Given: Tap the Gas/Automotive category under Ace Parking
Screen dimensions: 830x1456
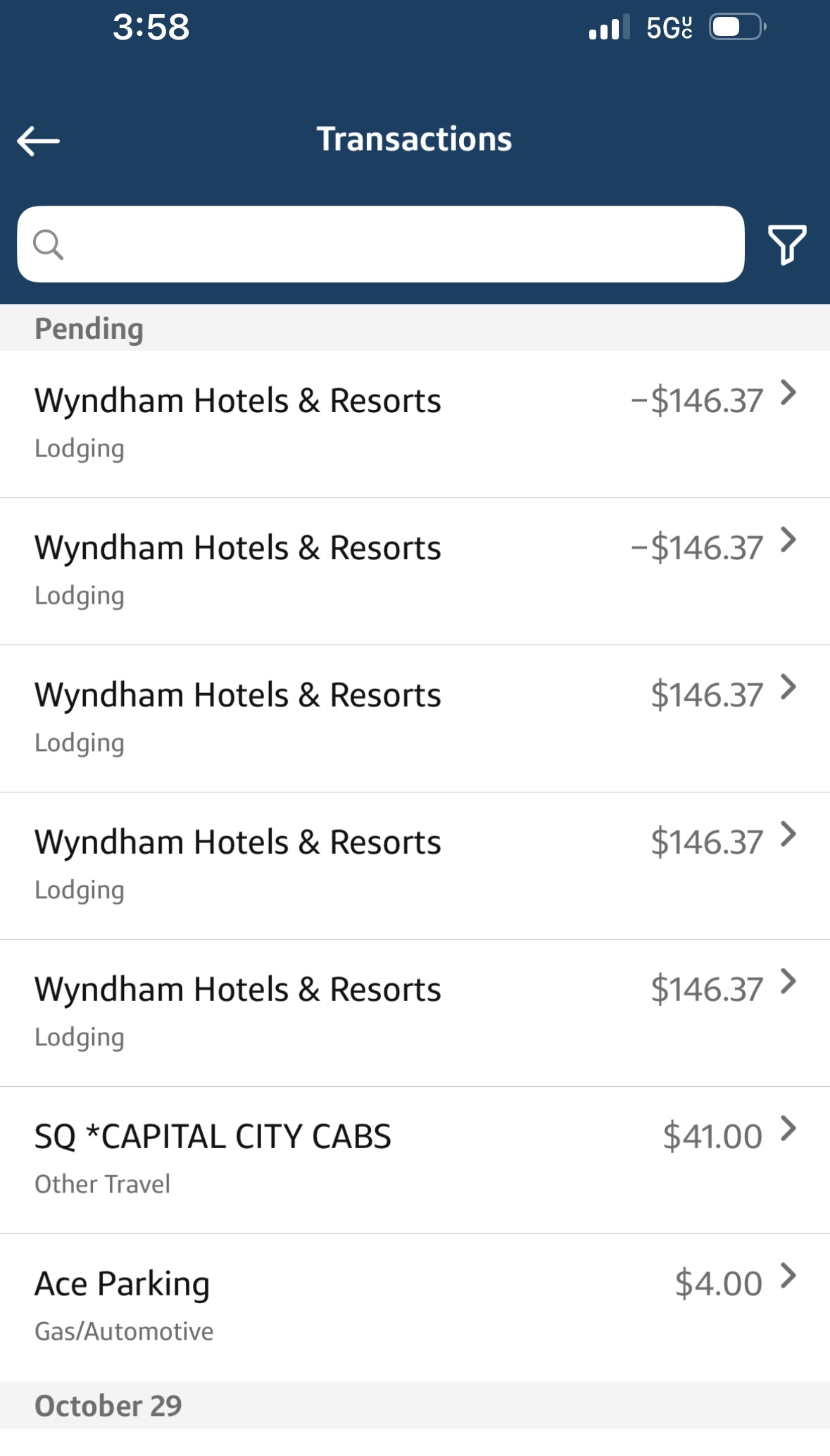Looking at the screenshot, I should [x=125, y=1330].
